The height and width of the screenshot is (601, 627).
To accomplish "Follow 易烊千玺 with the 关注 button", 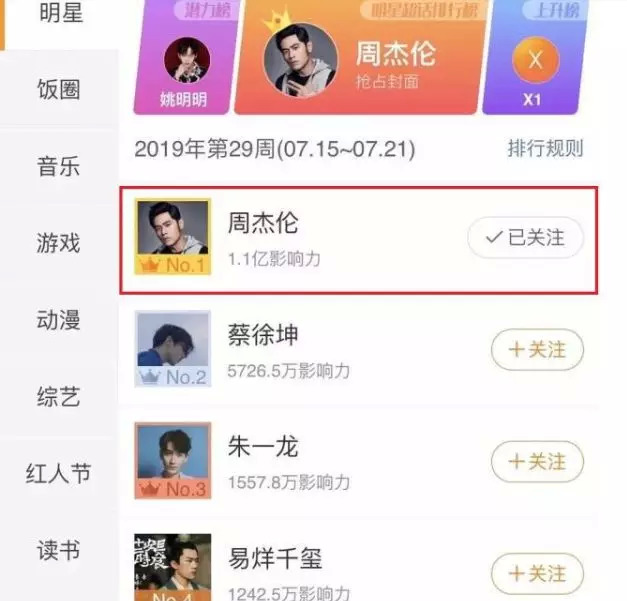I will pos(537,573).
